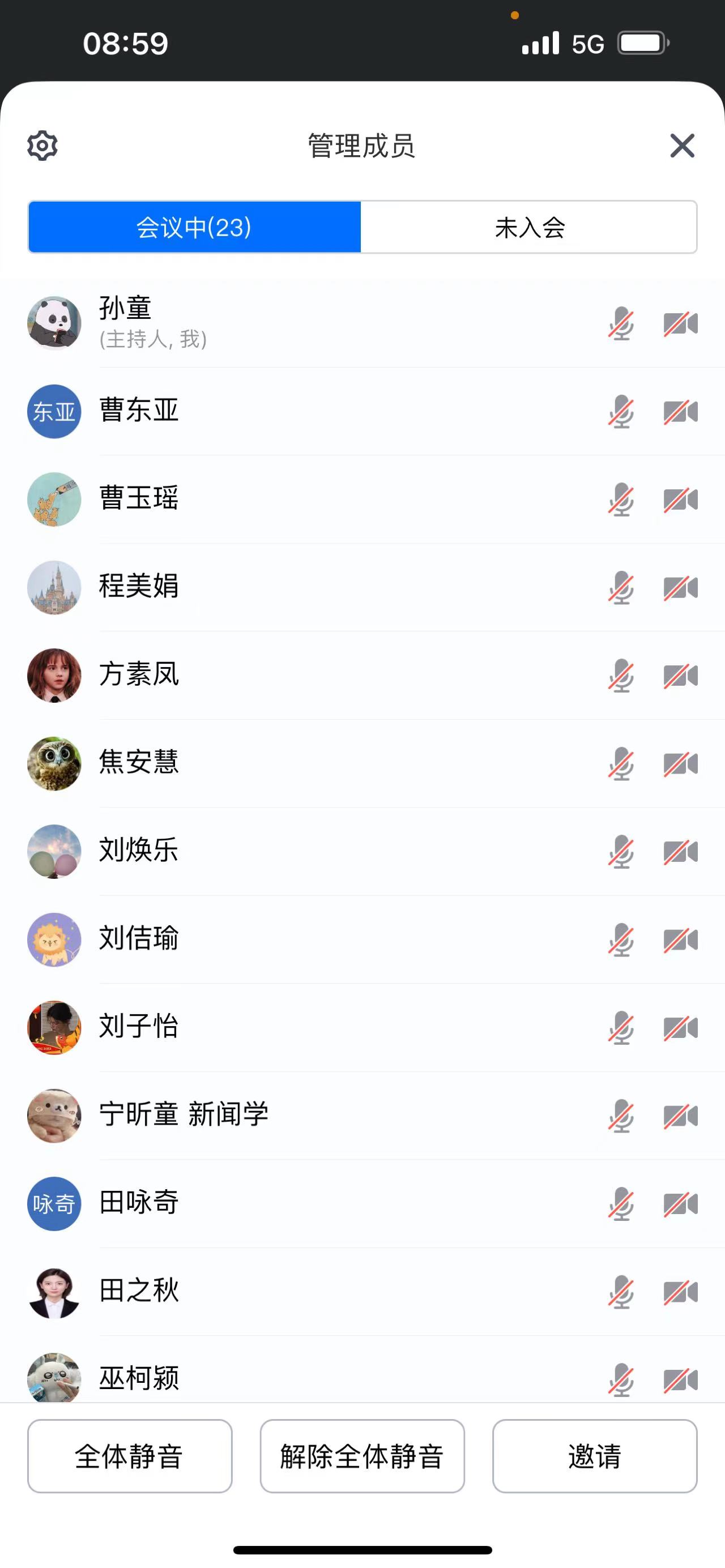Tap 解除全体静音 to unmute all
Image resolution: width=725 pixels, height=1568 pixels.
(362, 1456)
